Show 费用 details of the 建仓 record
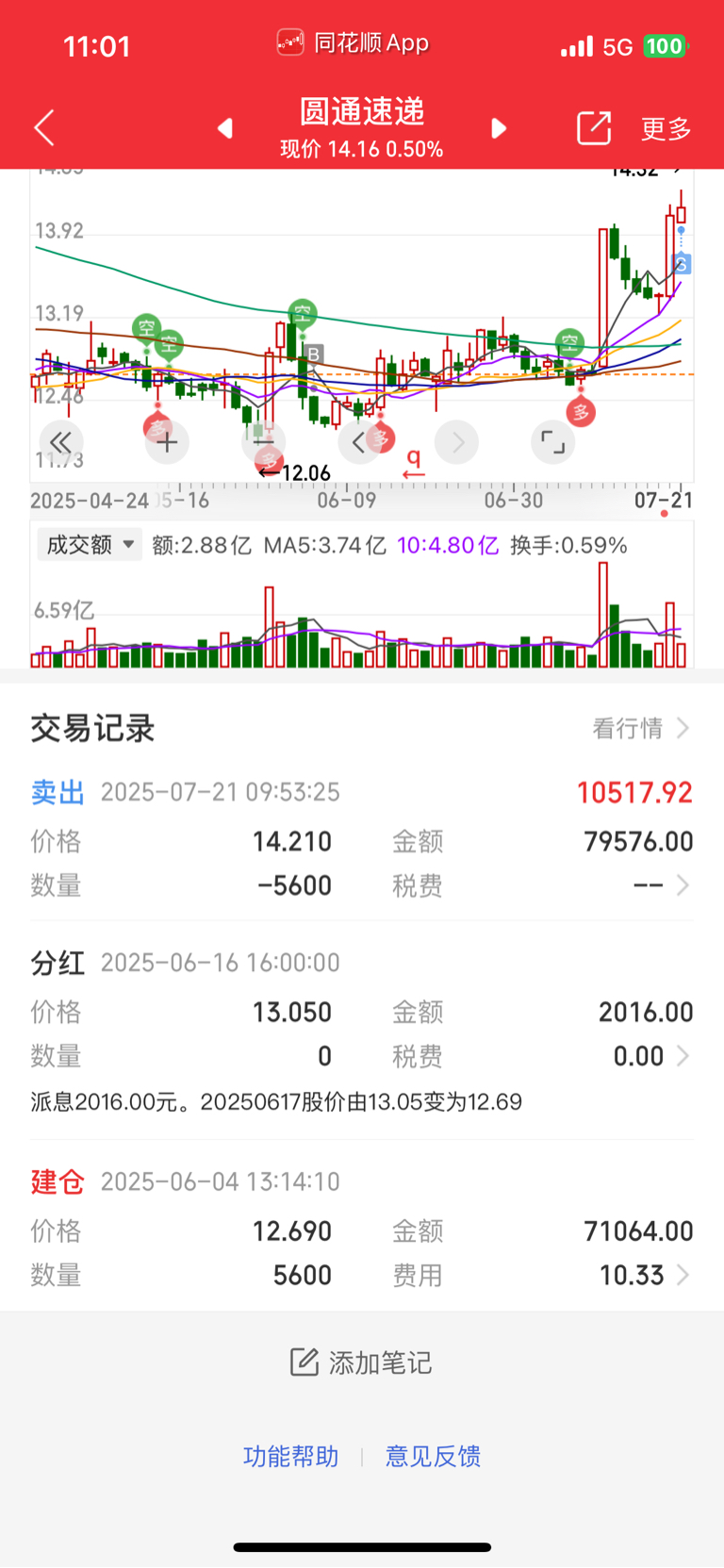This screenshot has width=724, height=1568. pos(647,1275)
